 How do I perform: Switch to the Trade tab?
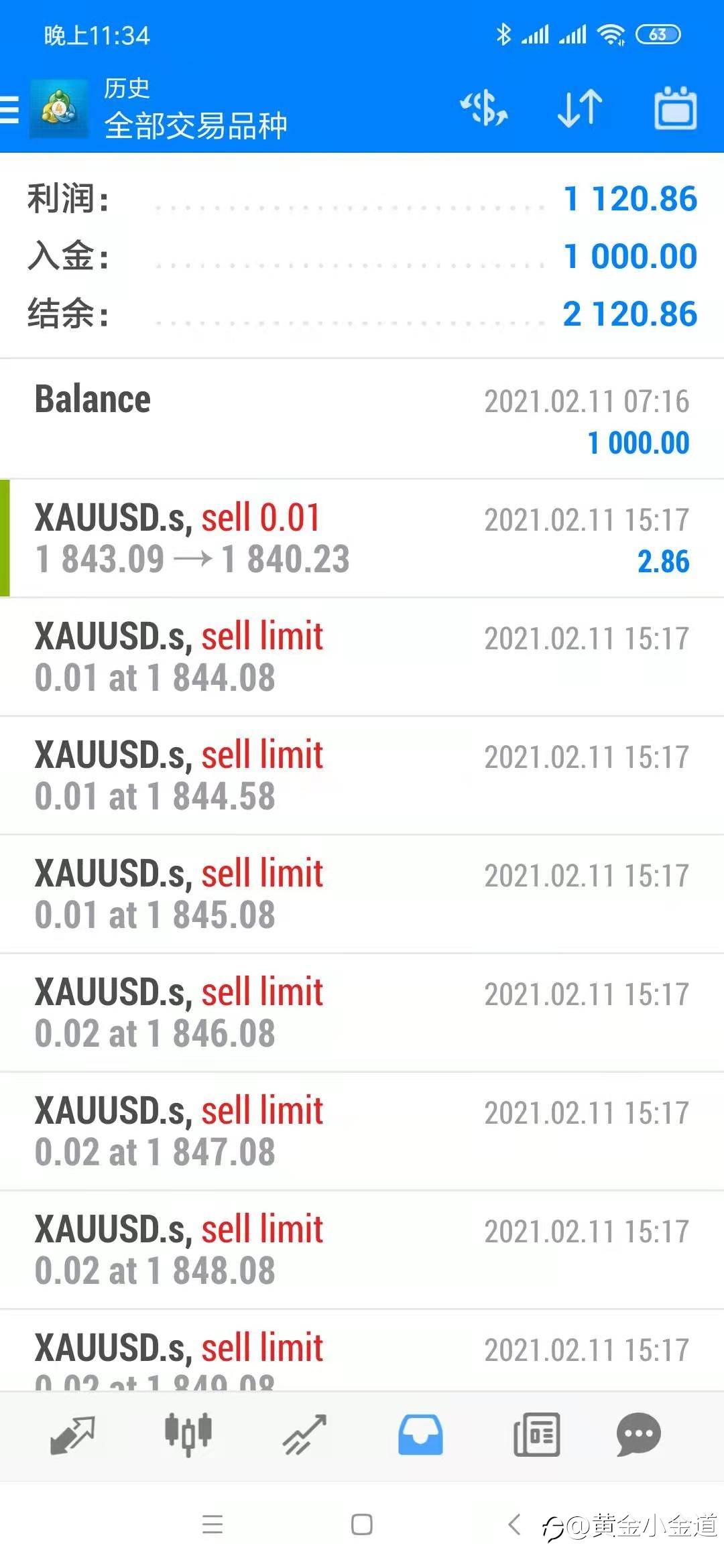click(304, 1435)
